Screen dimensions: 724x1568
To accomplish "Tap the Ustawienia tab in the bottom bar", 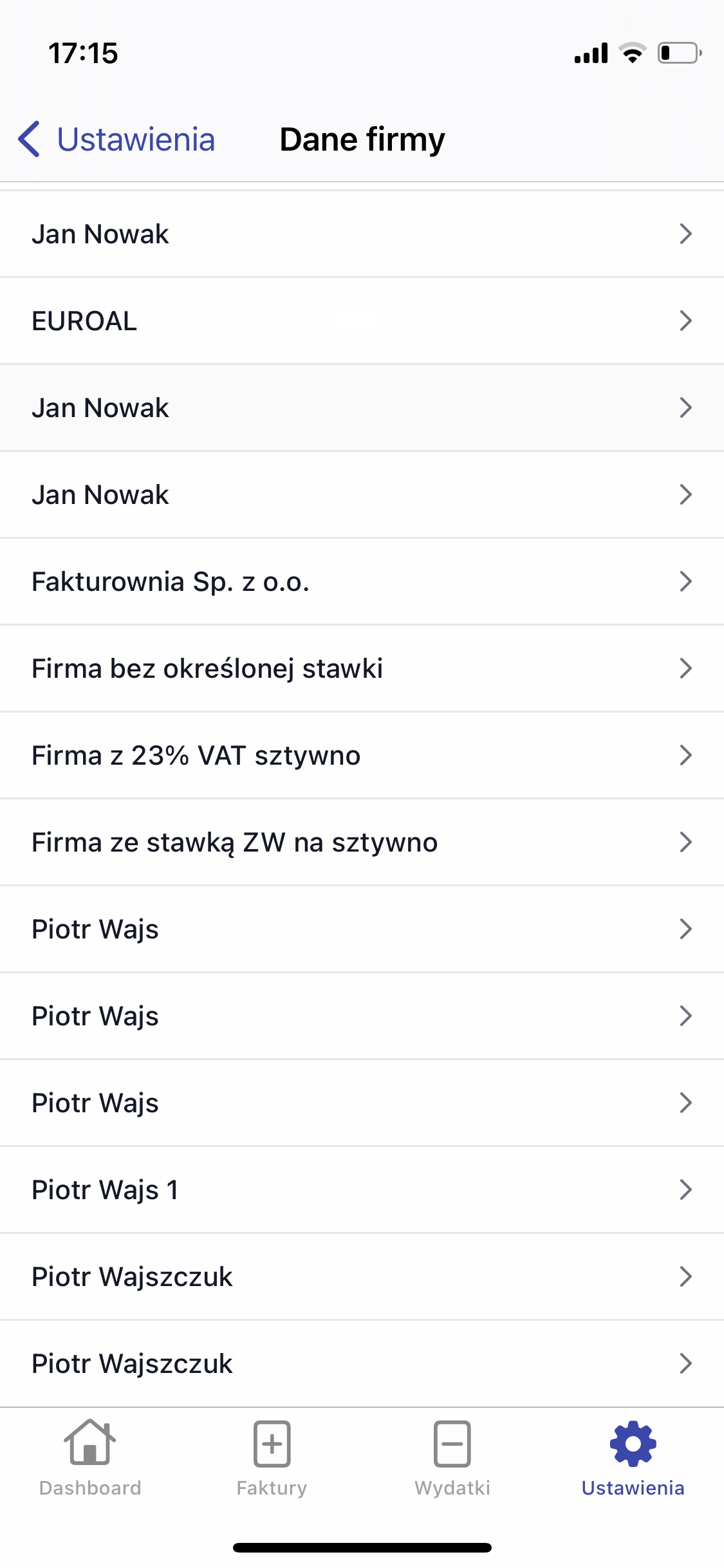I will click(x=633, y=1459).
